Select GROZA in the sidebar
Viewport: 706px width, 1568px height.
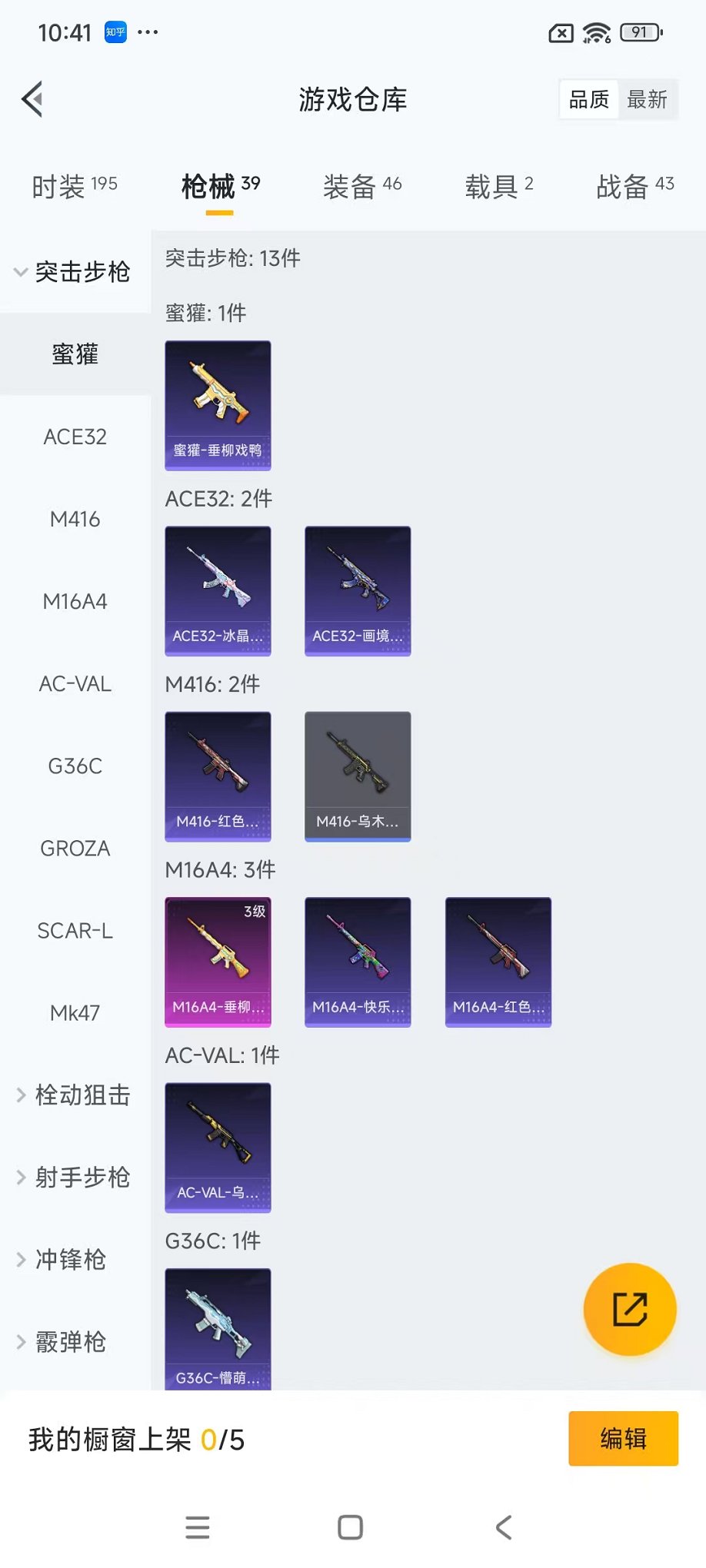click(75, 849)
